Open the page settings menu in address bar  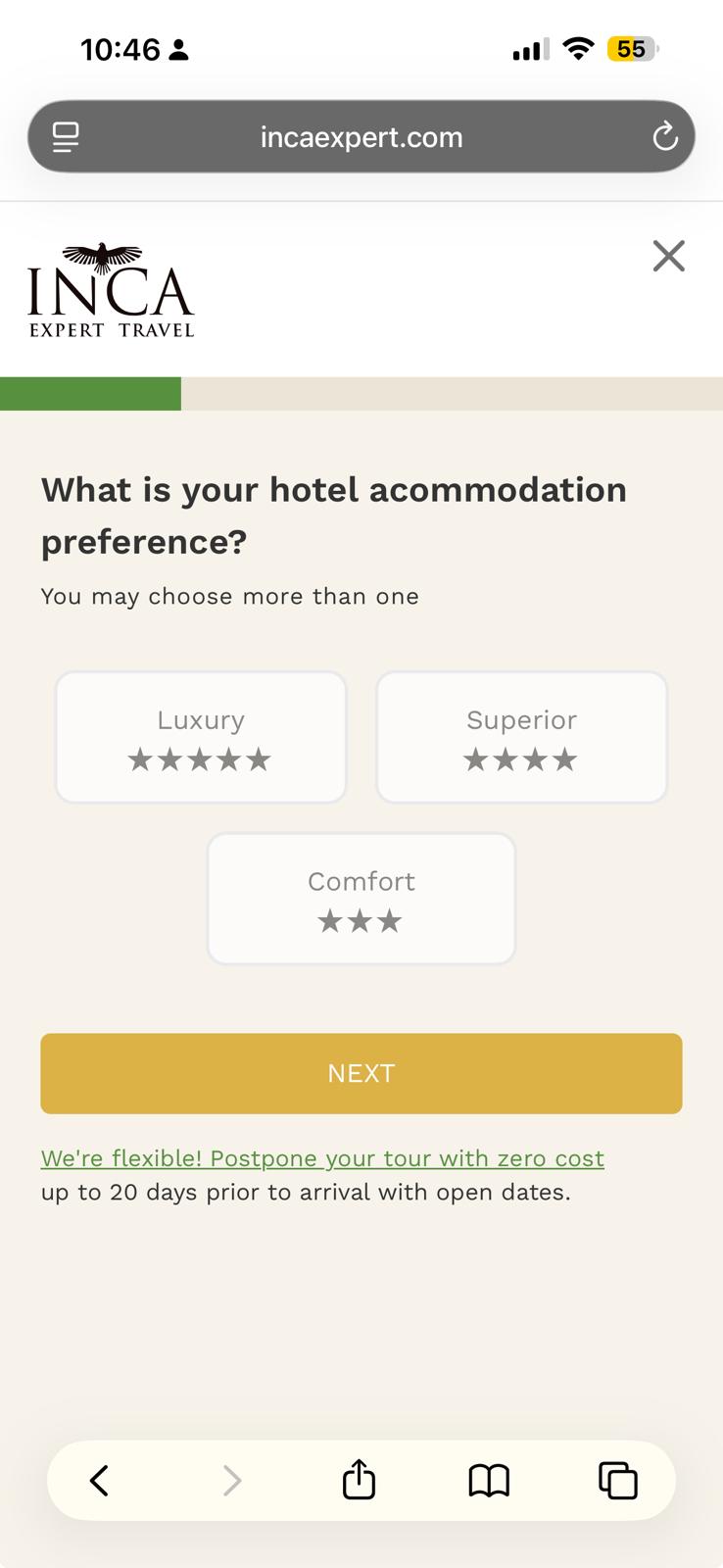tap(66, 137)
